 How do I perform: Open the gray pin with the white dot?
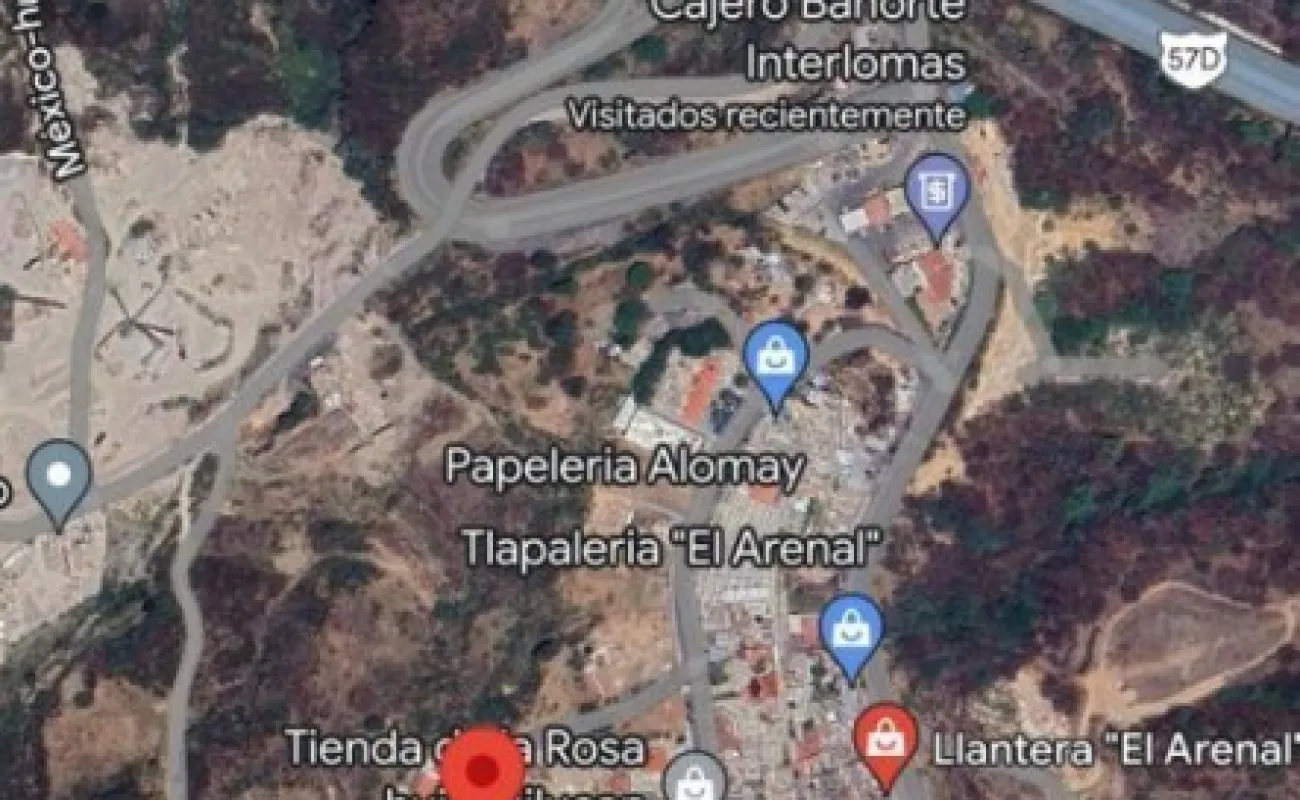pos(59,477)
